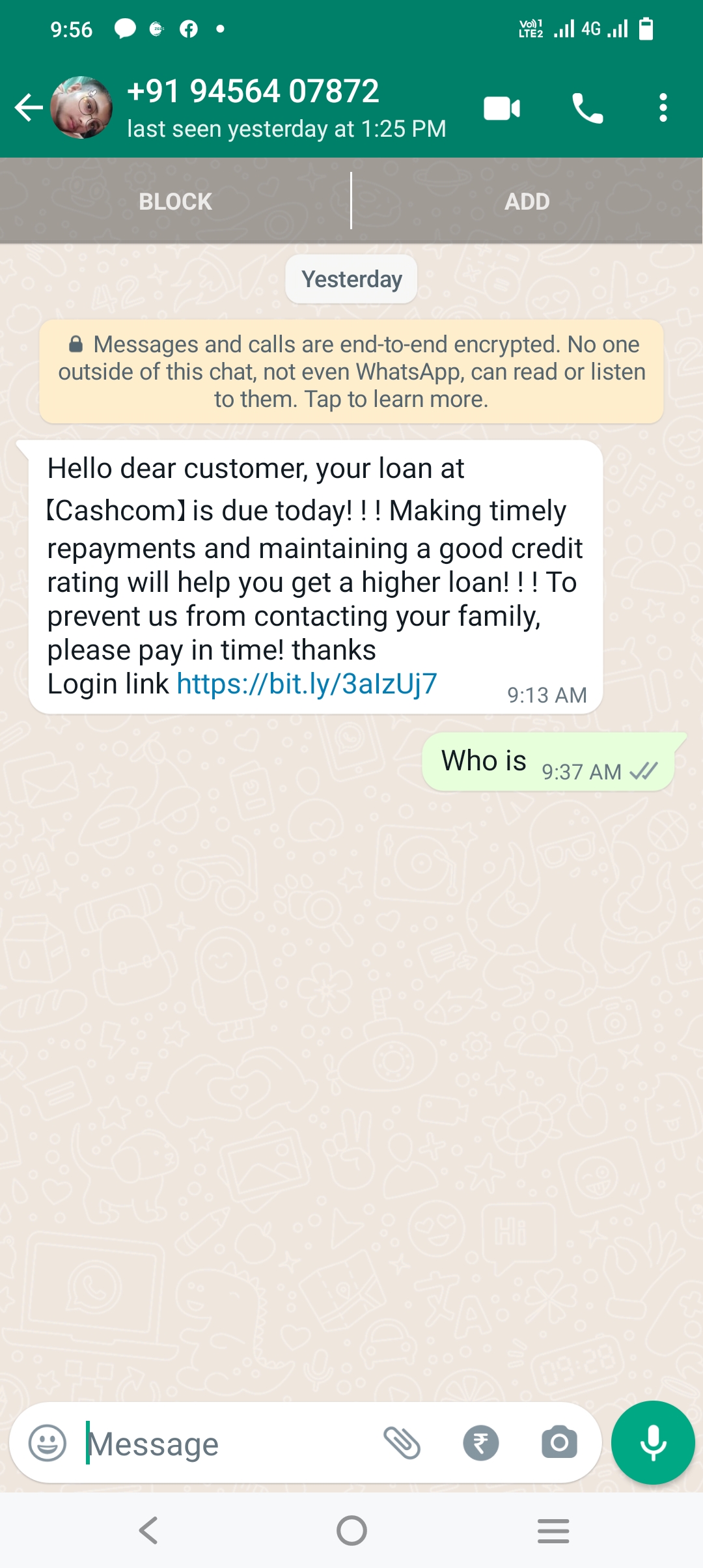Start a voice call
The width and height of the screenshot is (703, 1568).
[587, 108]
